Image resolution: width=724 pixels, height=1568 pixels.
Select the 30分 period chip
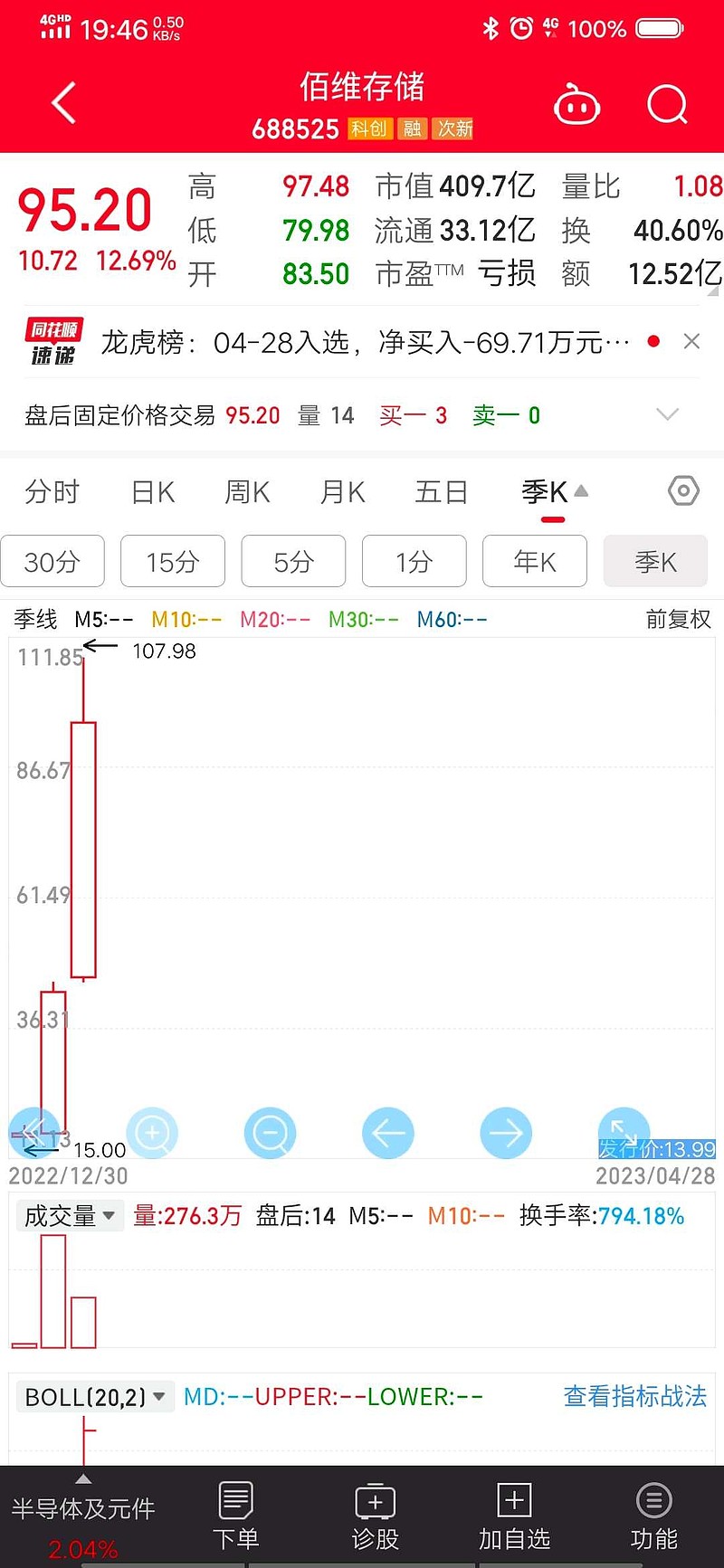coord(52,562)
